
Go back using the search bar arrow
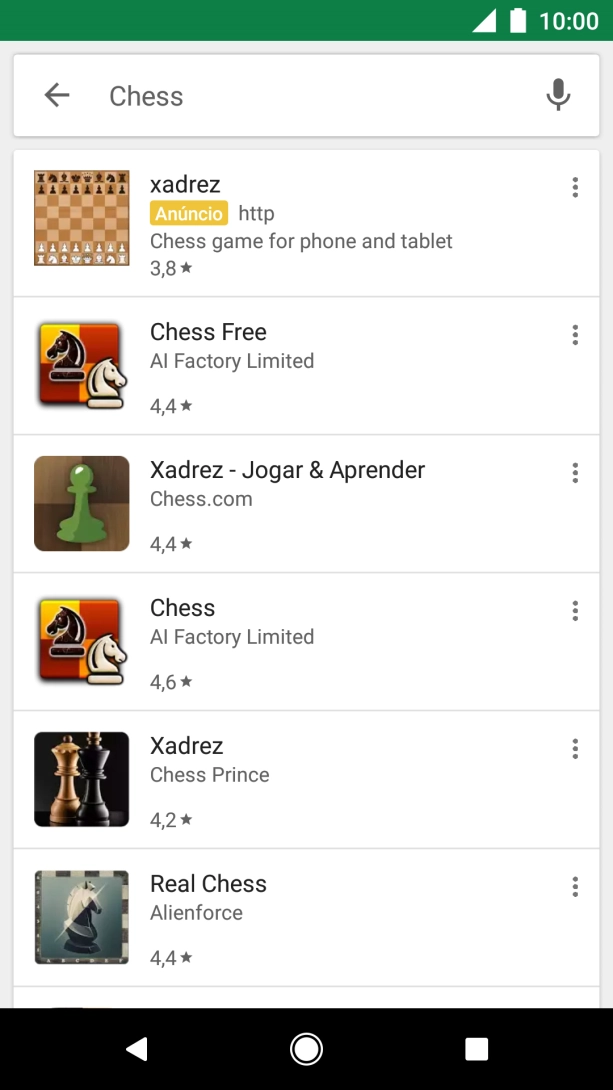click(x=57, y=96)
